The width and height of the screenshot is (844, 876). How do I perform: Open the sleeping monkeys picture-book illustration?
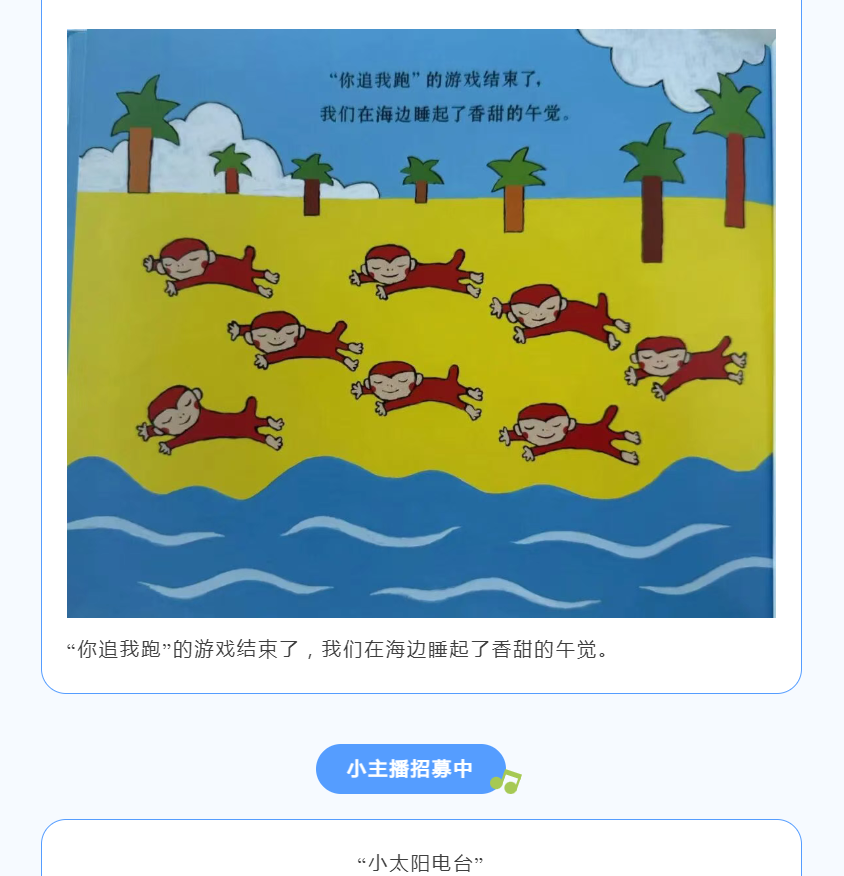[x=421, y=323]
